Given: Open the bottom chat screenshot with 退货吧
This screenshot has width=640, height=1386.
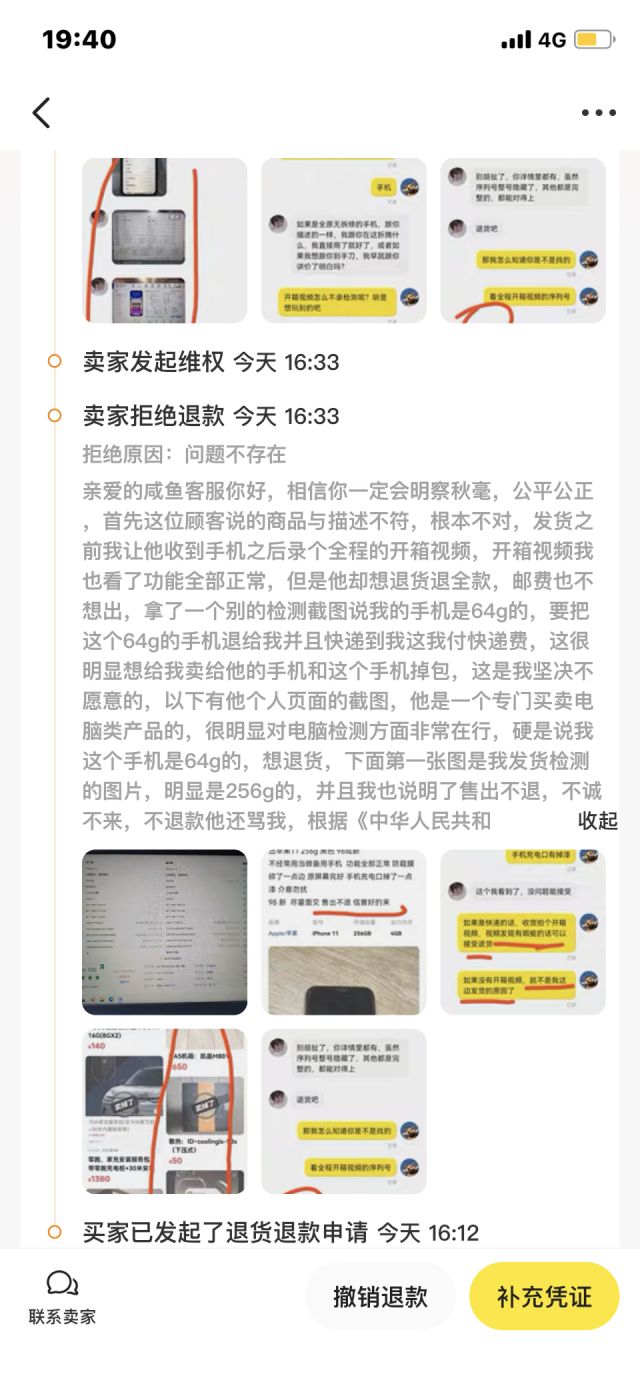Looking at the screenshot, I should [344, 1111].
